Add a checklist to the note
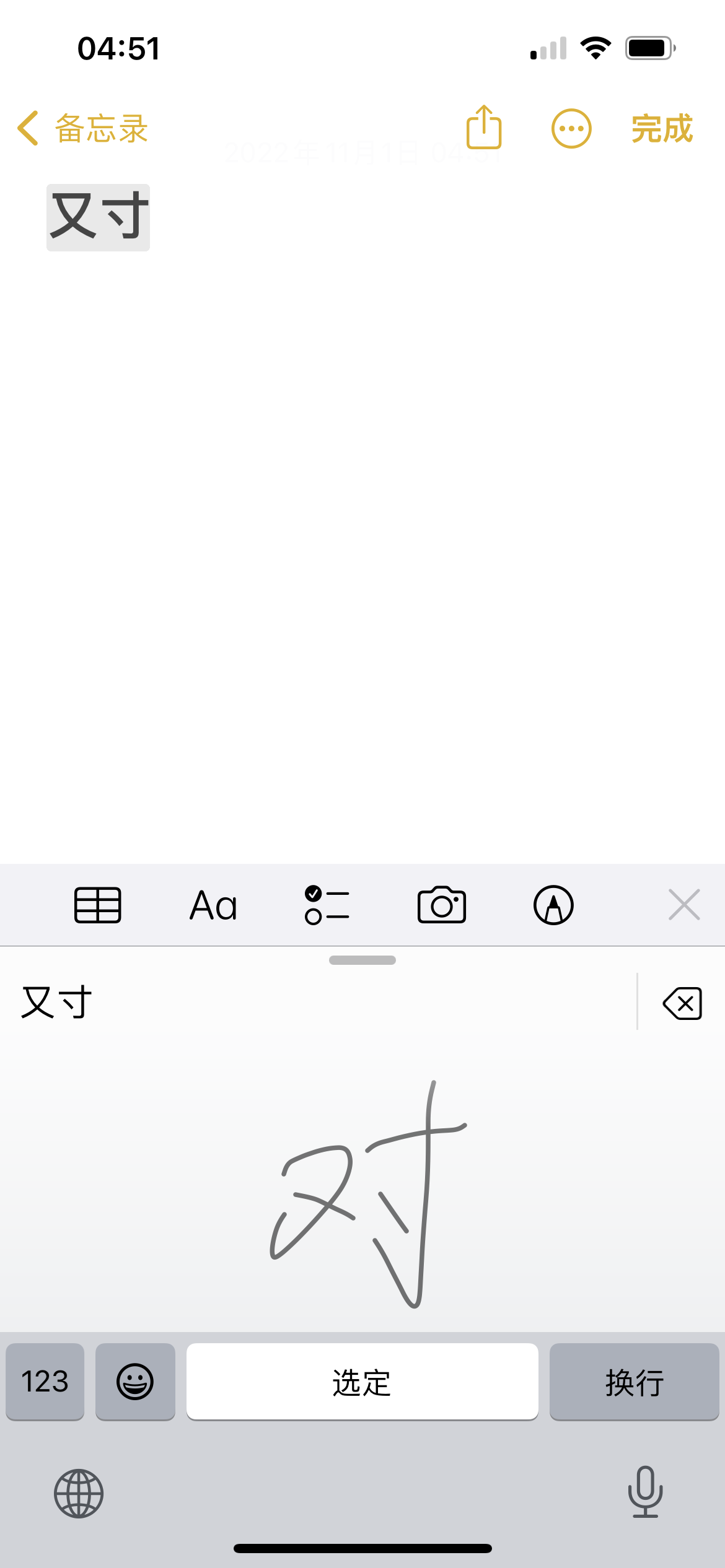 point(327,905)
